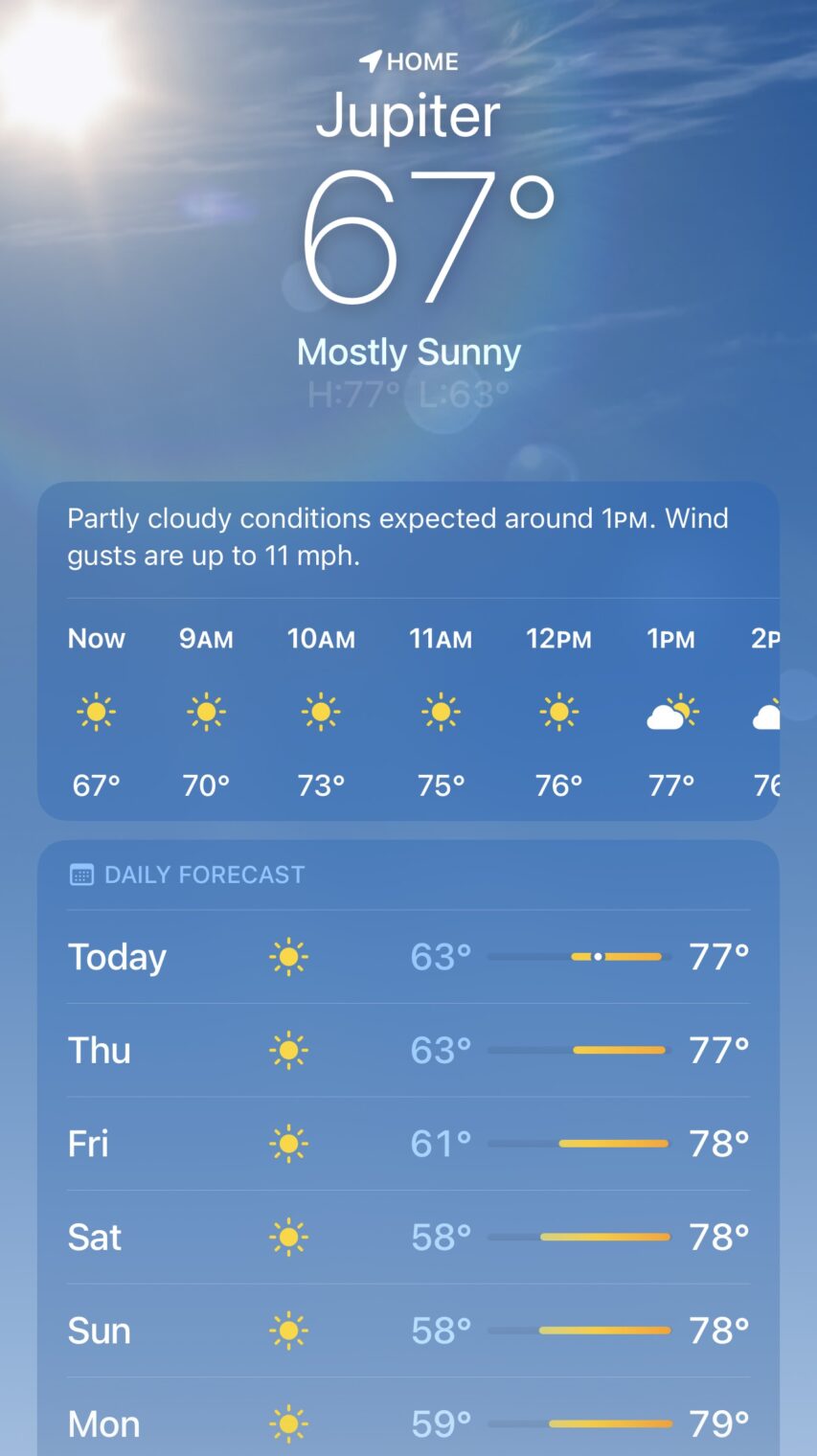
Task: Select the Sun forecast row
Action: coord(408,1331)
